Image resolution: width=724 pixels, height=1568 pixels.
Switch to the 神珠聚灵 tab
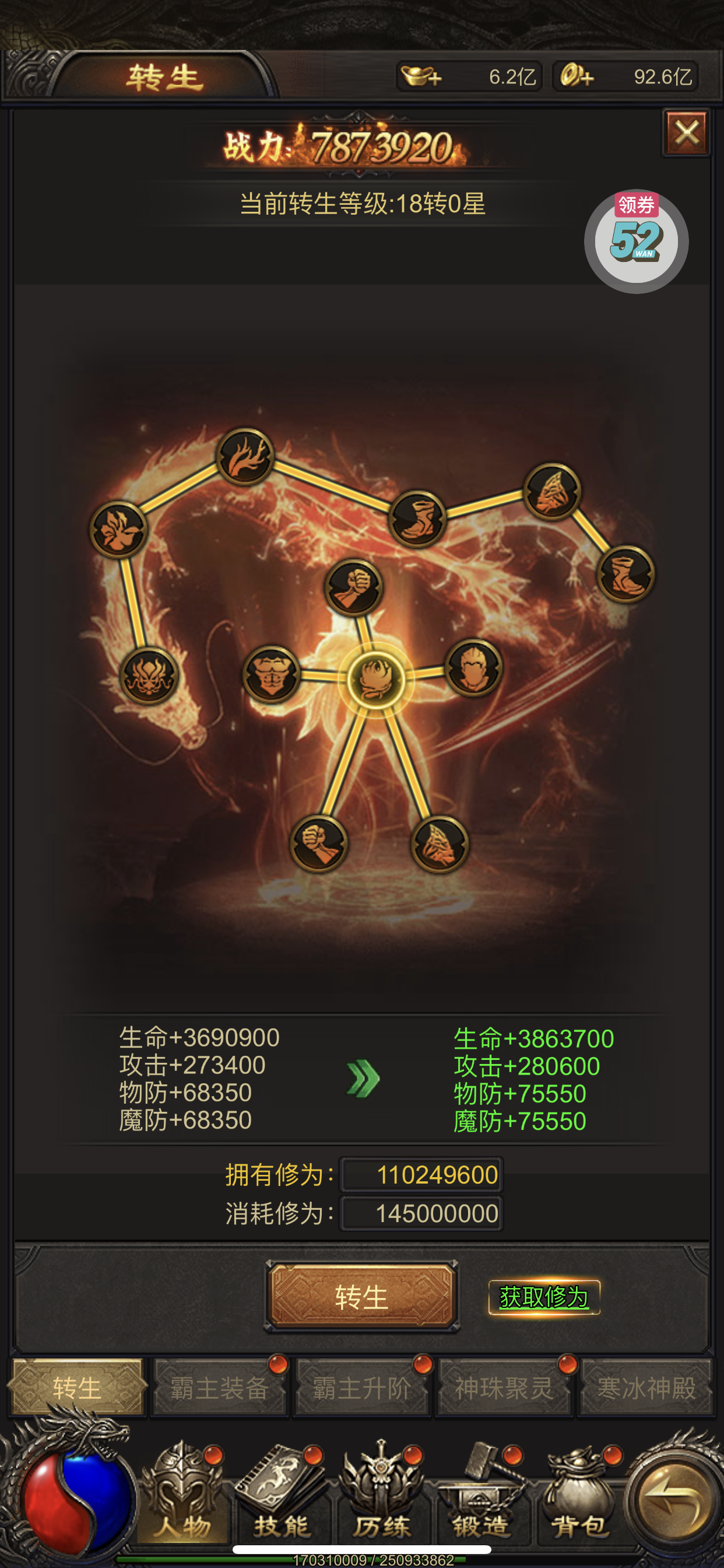click(x=504, y=1388)
